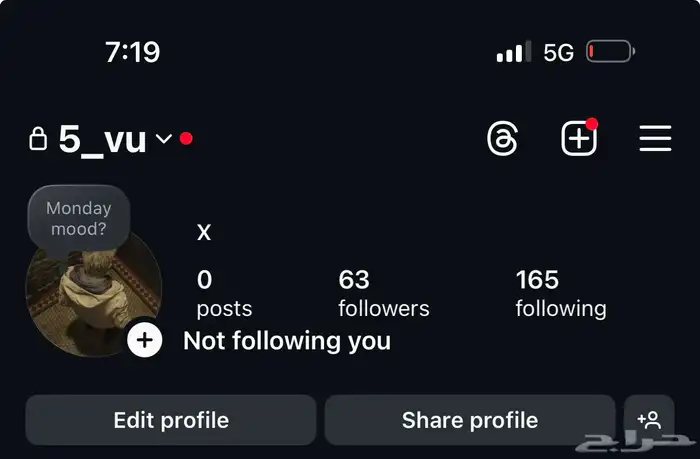Add a story with the plus badge
700x459 pixels.
(145, 340)
